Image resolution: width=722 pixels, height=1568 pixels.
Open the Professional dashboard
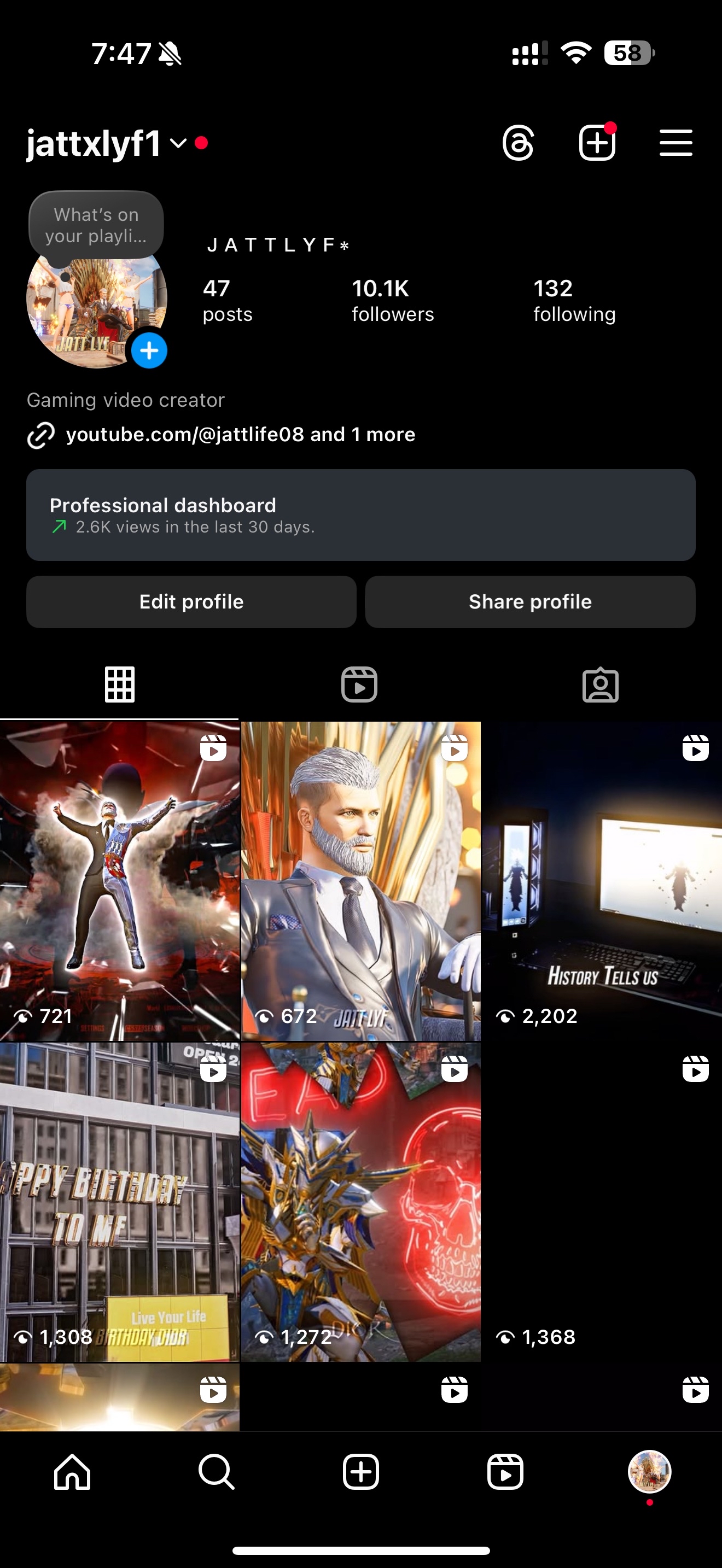click(x=360, y=515)
